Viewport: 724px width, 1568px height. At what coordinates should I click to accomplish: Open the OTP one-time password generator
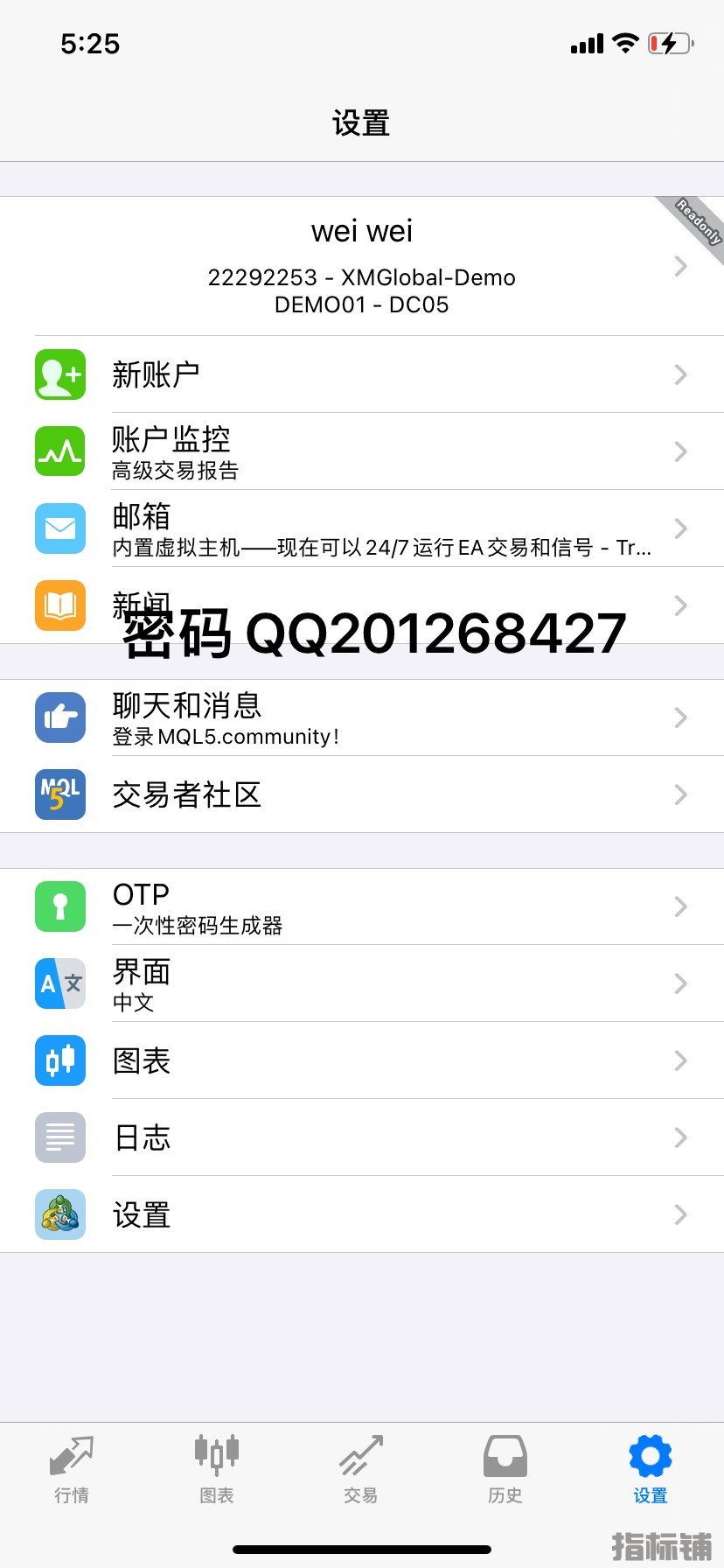(x=361, y=906)
